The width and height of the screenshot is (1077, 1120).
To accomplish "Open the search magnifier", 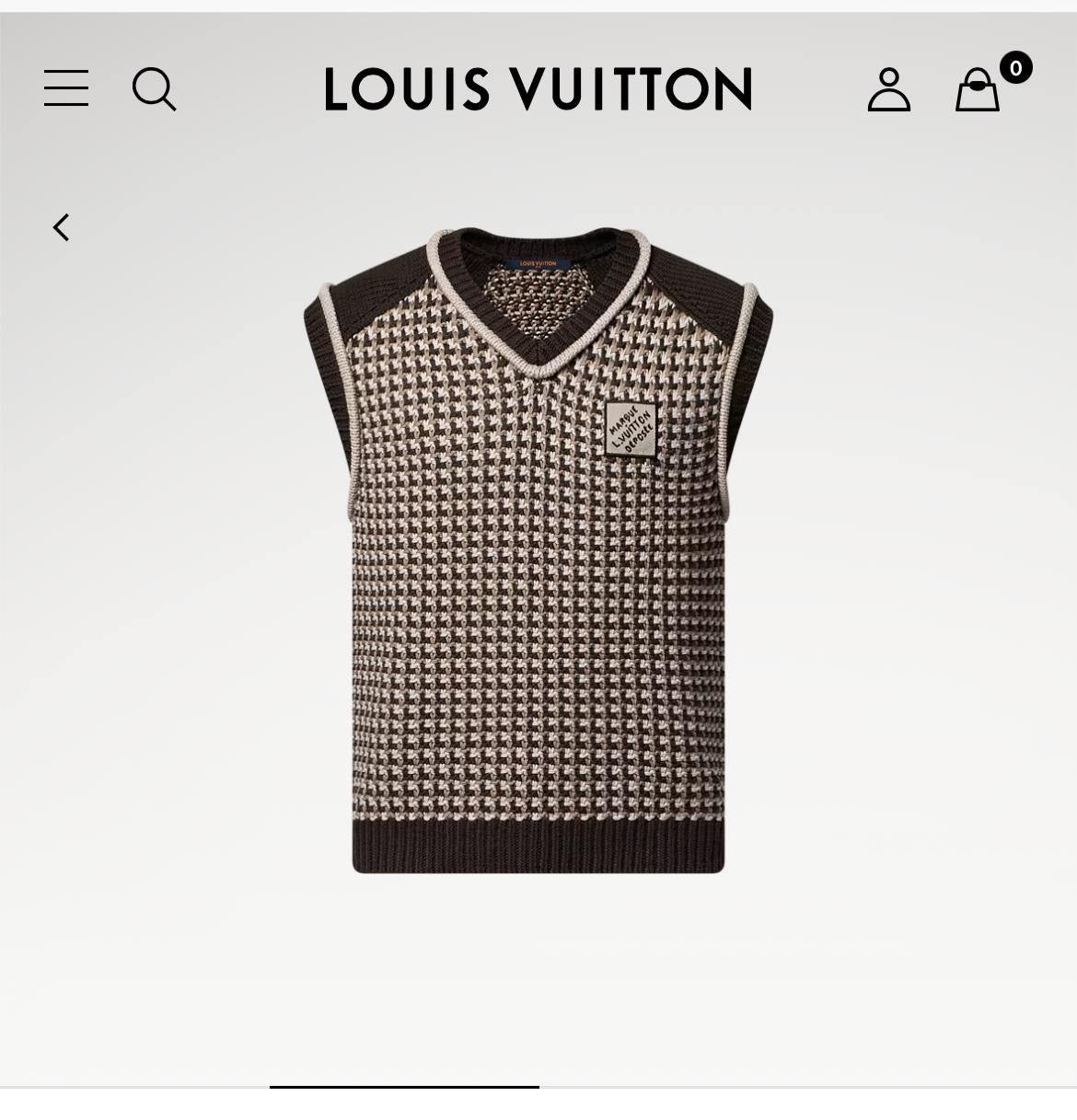I will pos(154,89).
